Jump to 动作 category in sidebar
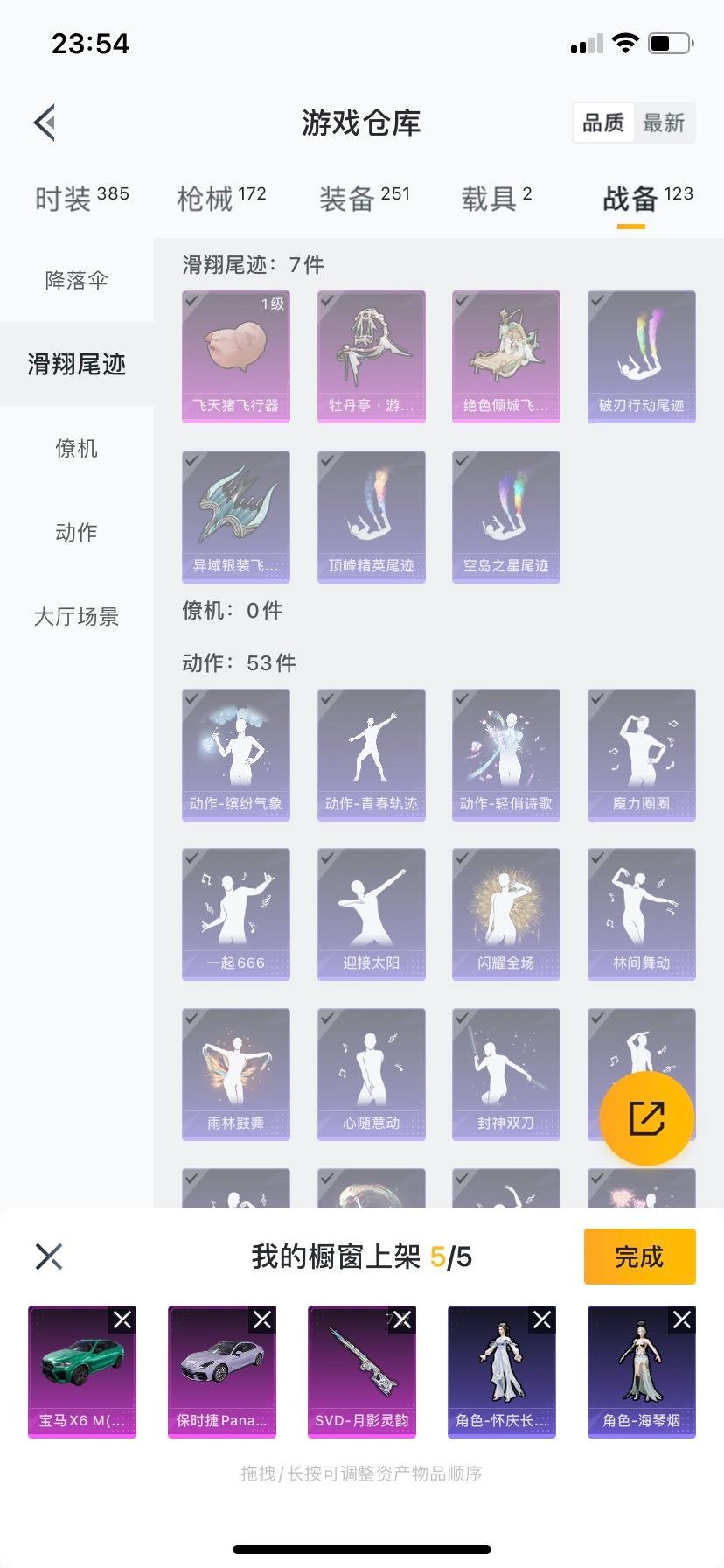Screen dimensions: 724x1568 click(77, 532)
